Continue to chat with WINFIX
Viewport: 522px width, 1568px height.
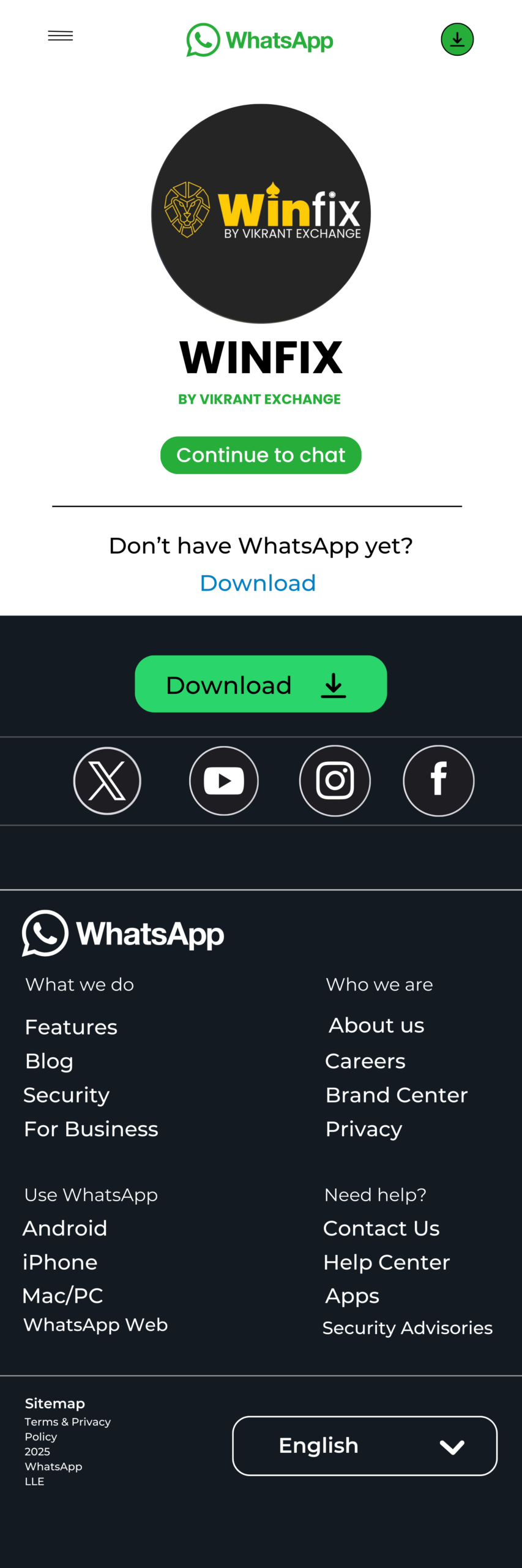click(x=261, y=455)
